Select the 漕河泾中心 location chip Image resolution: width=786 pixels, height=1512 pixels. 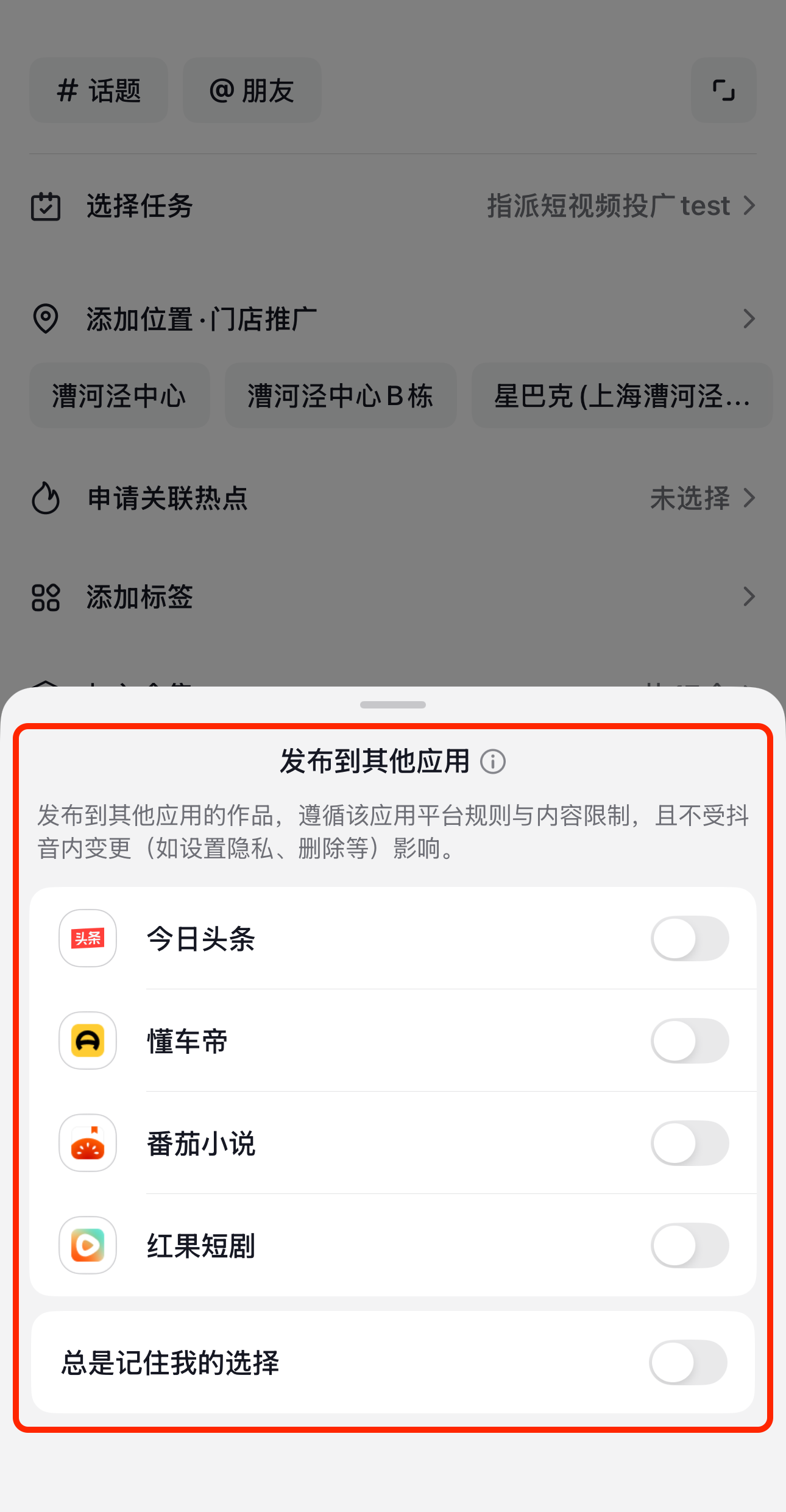point(119,396)
